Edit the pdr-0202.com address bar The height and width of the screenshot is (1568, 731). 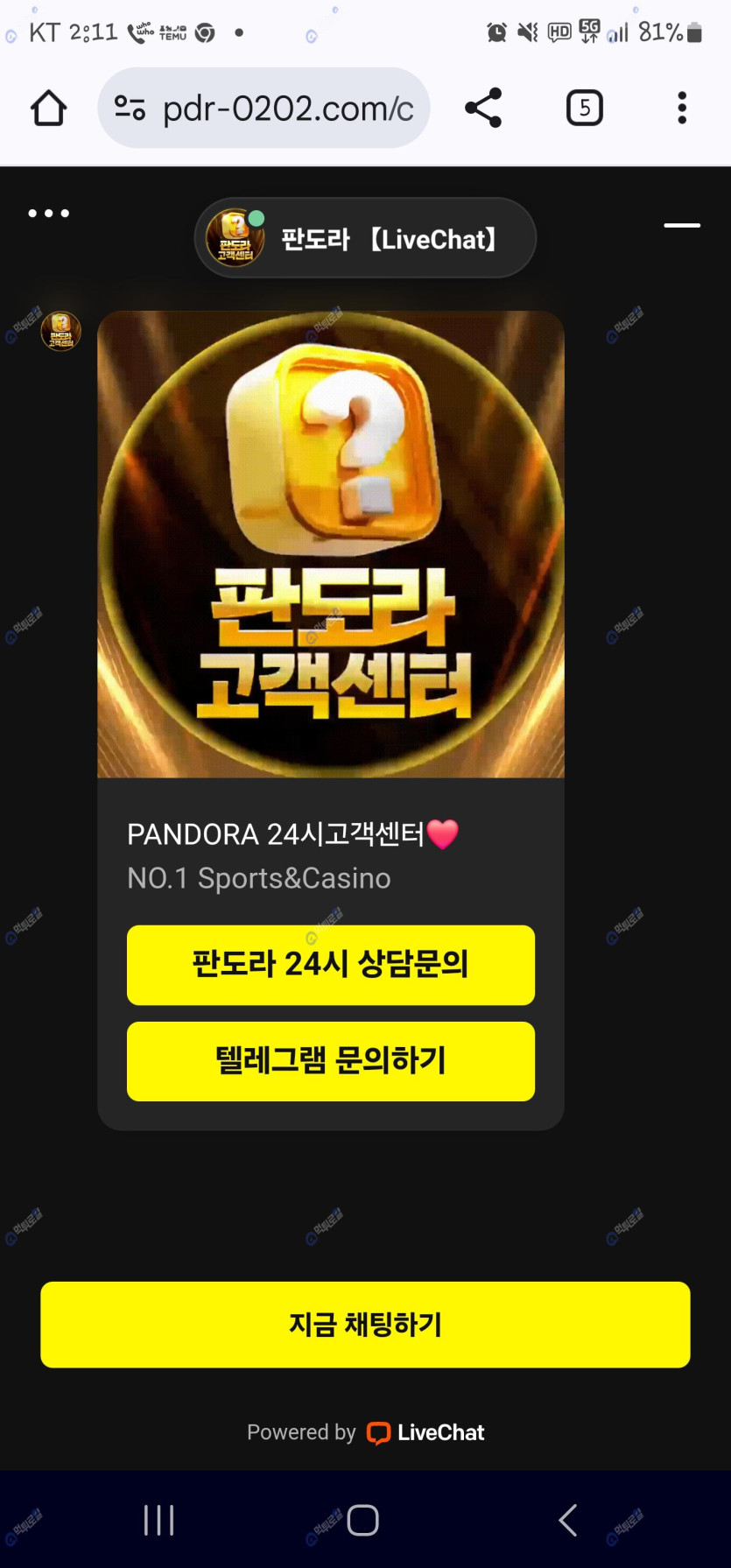(288, 109)
